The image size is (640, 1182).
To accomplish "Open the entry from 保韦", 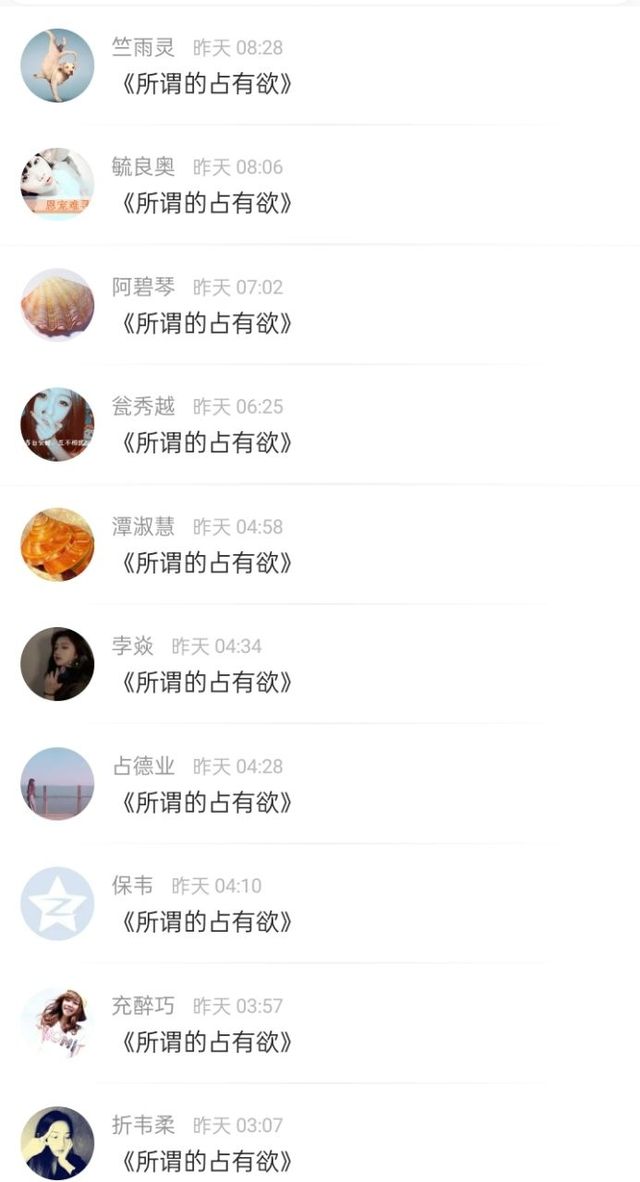I will click(x=320, y=903).
